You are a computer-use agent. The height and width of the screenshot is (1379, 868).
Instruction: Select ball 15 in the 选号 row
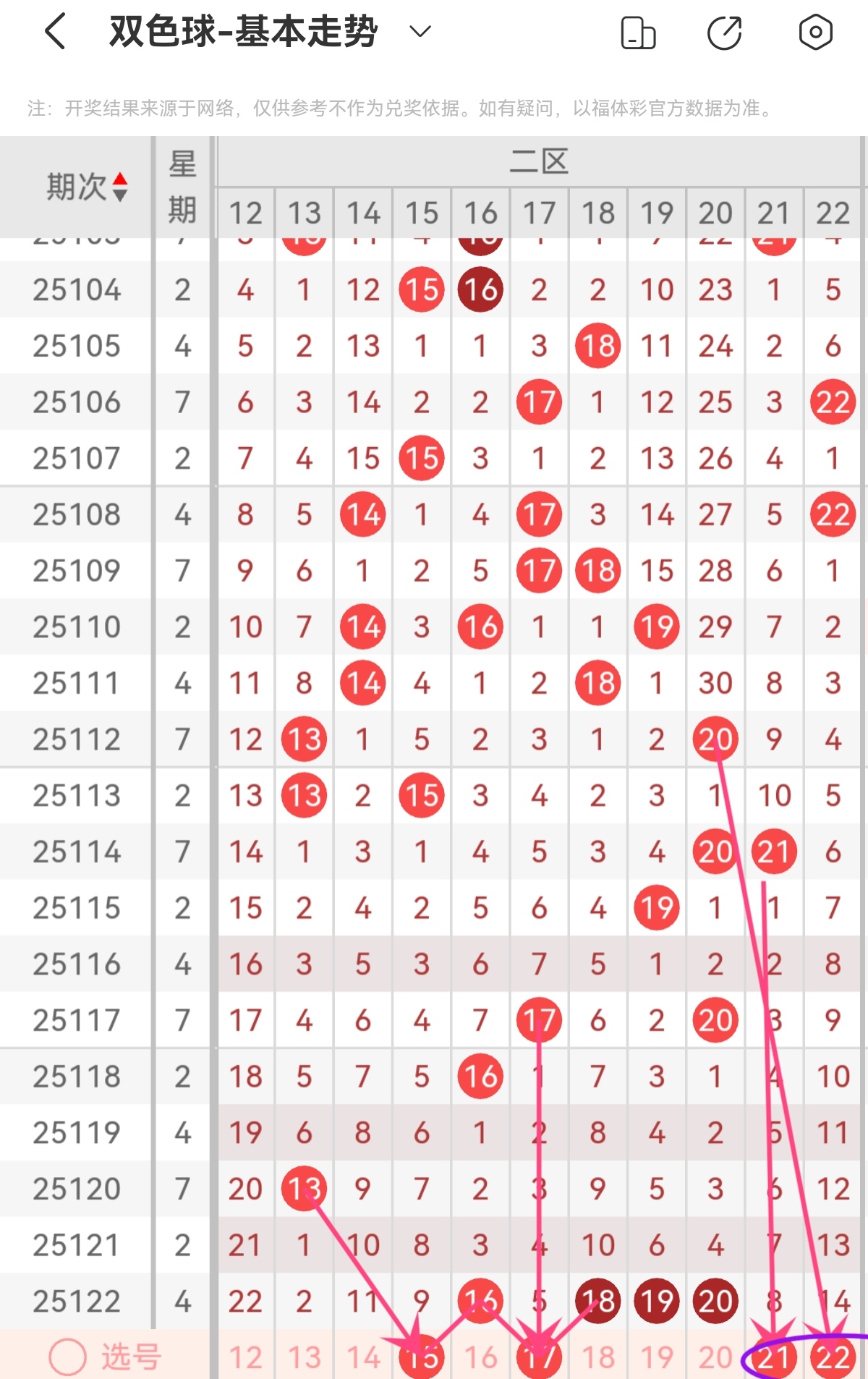pyautogui.click(x=422, y=1358)
